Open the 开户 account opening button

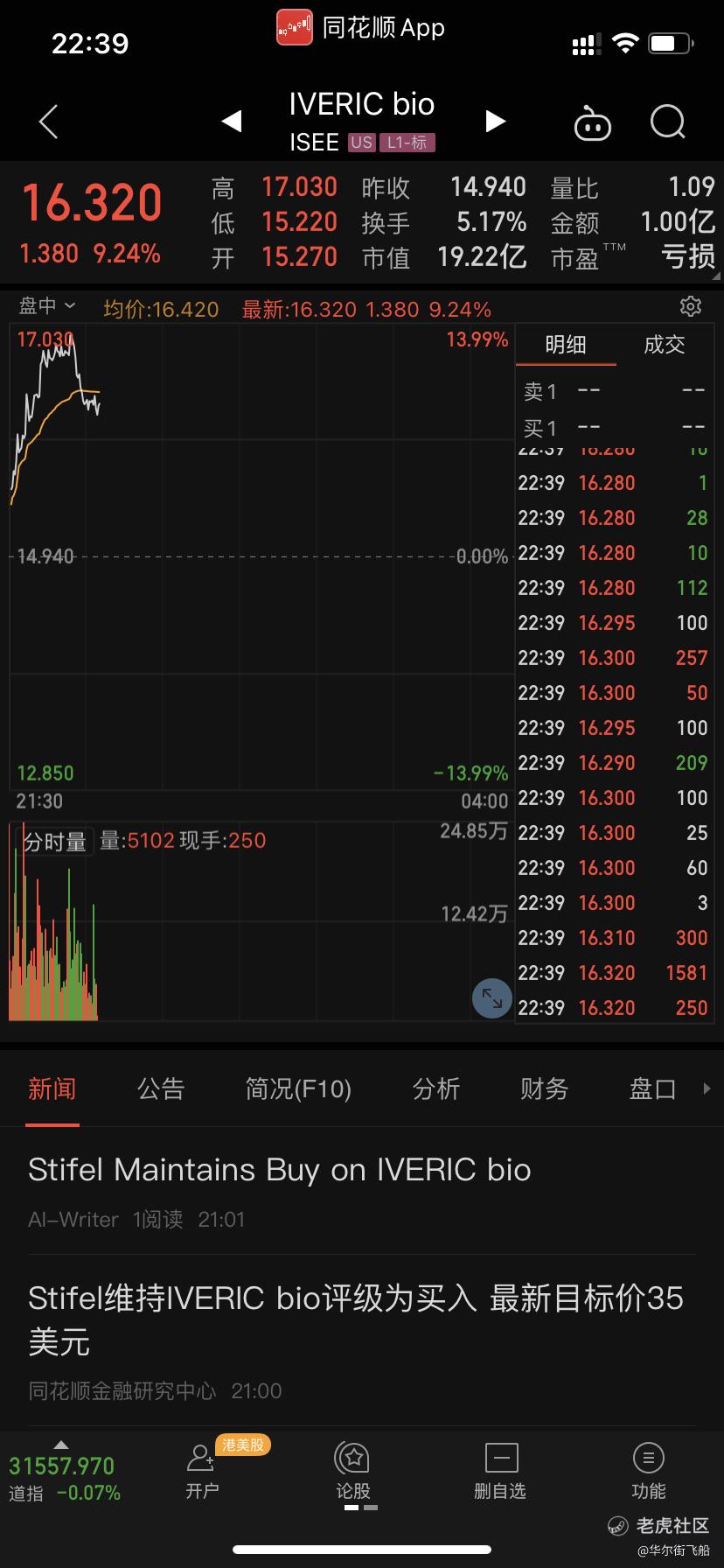click(x=202, y=1472)
